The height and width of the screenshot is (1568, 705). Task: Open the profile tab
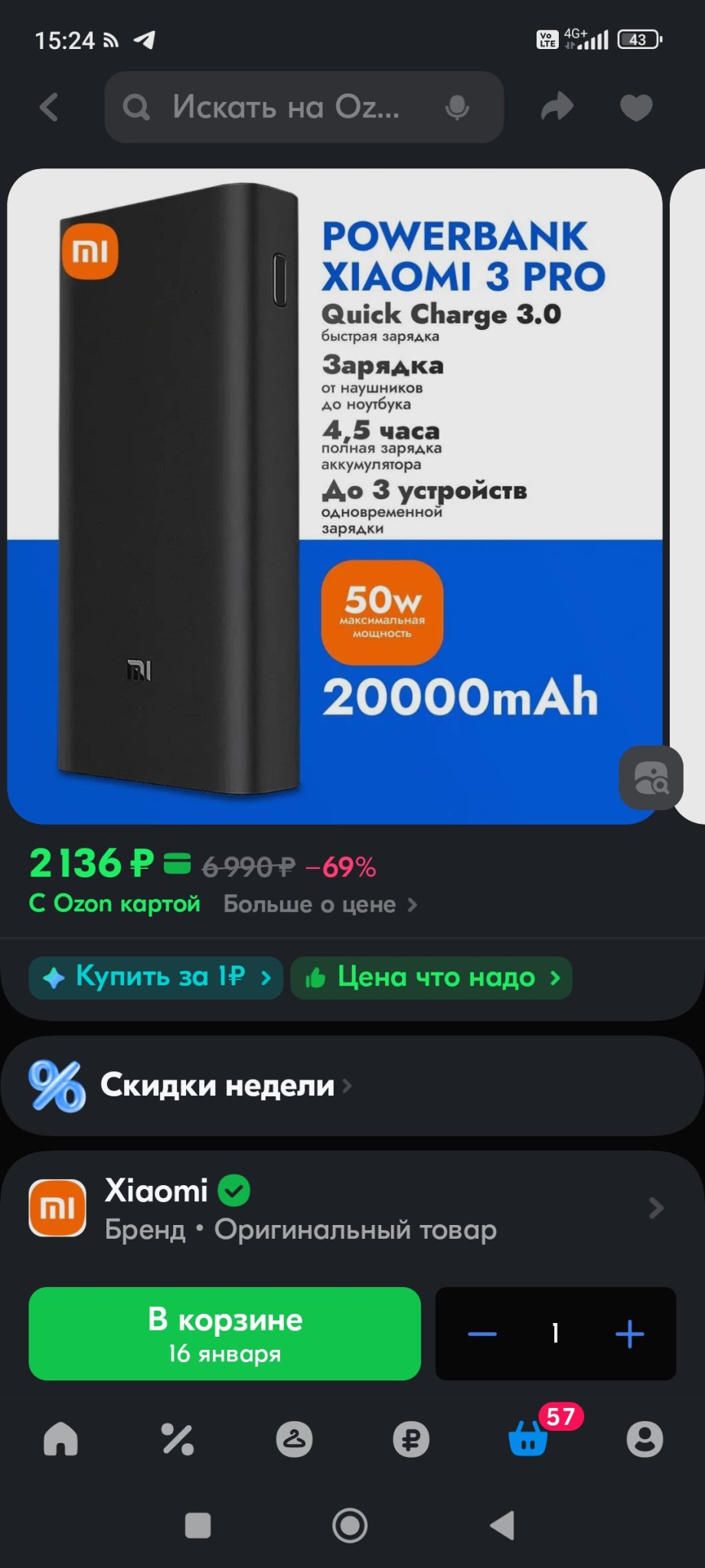coord(645,1439)
